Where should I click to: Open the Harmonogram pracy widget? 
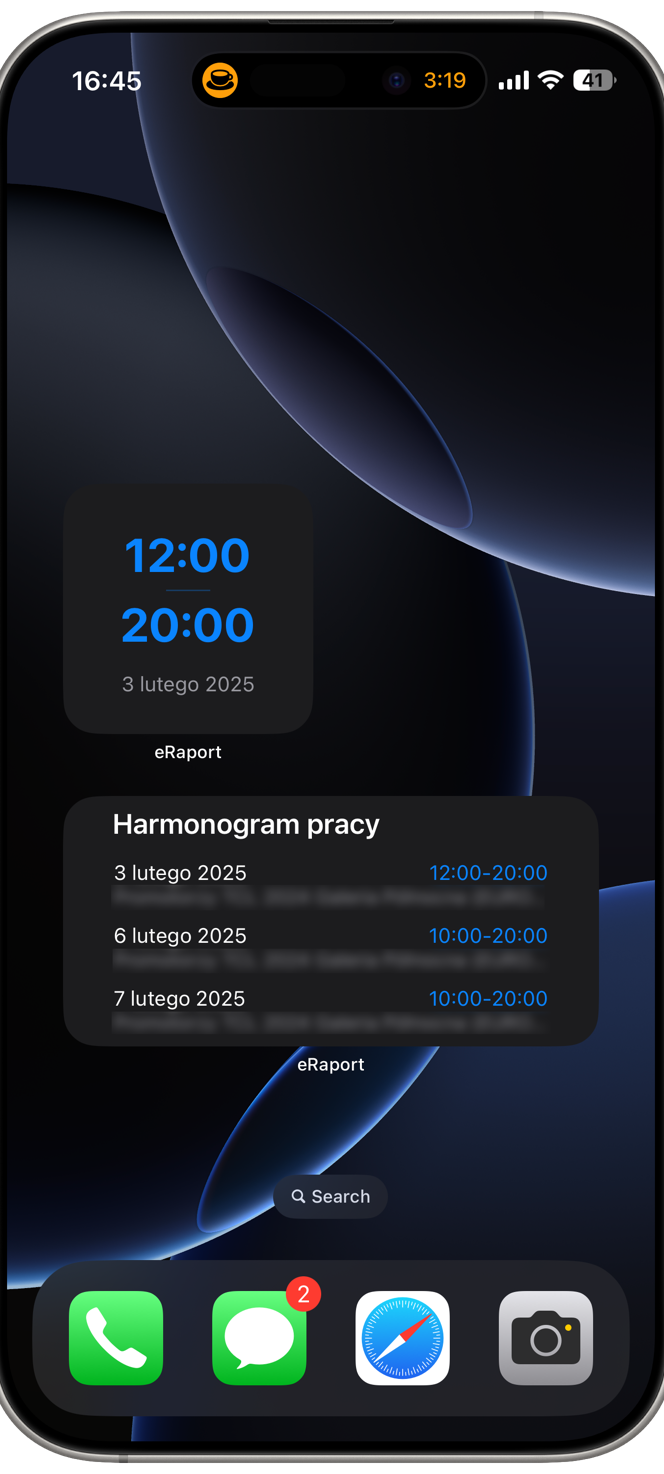coord(330,921)
